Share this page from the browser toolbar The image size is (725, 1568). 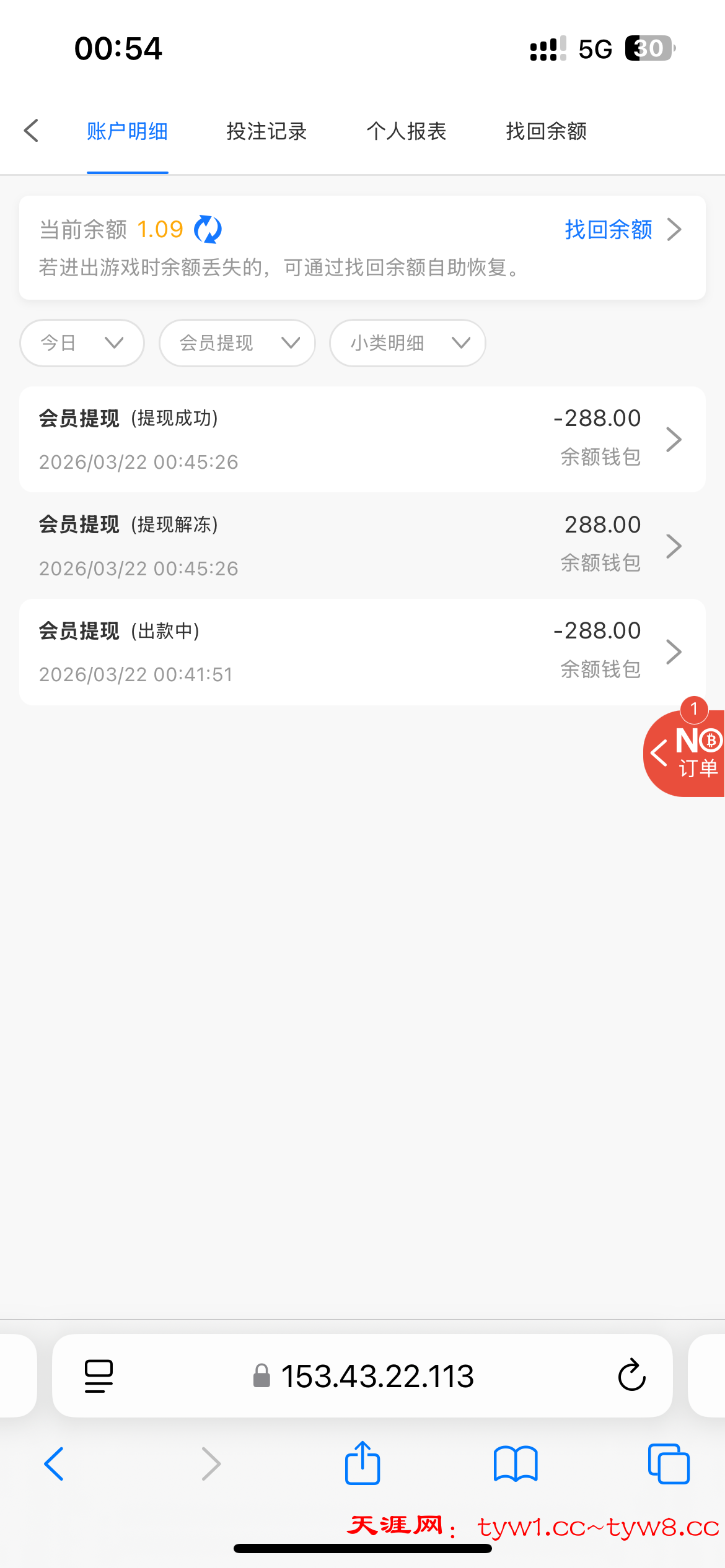[362, 1464]
